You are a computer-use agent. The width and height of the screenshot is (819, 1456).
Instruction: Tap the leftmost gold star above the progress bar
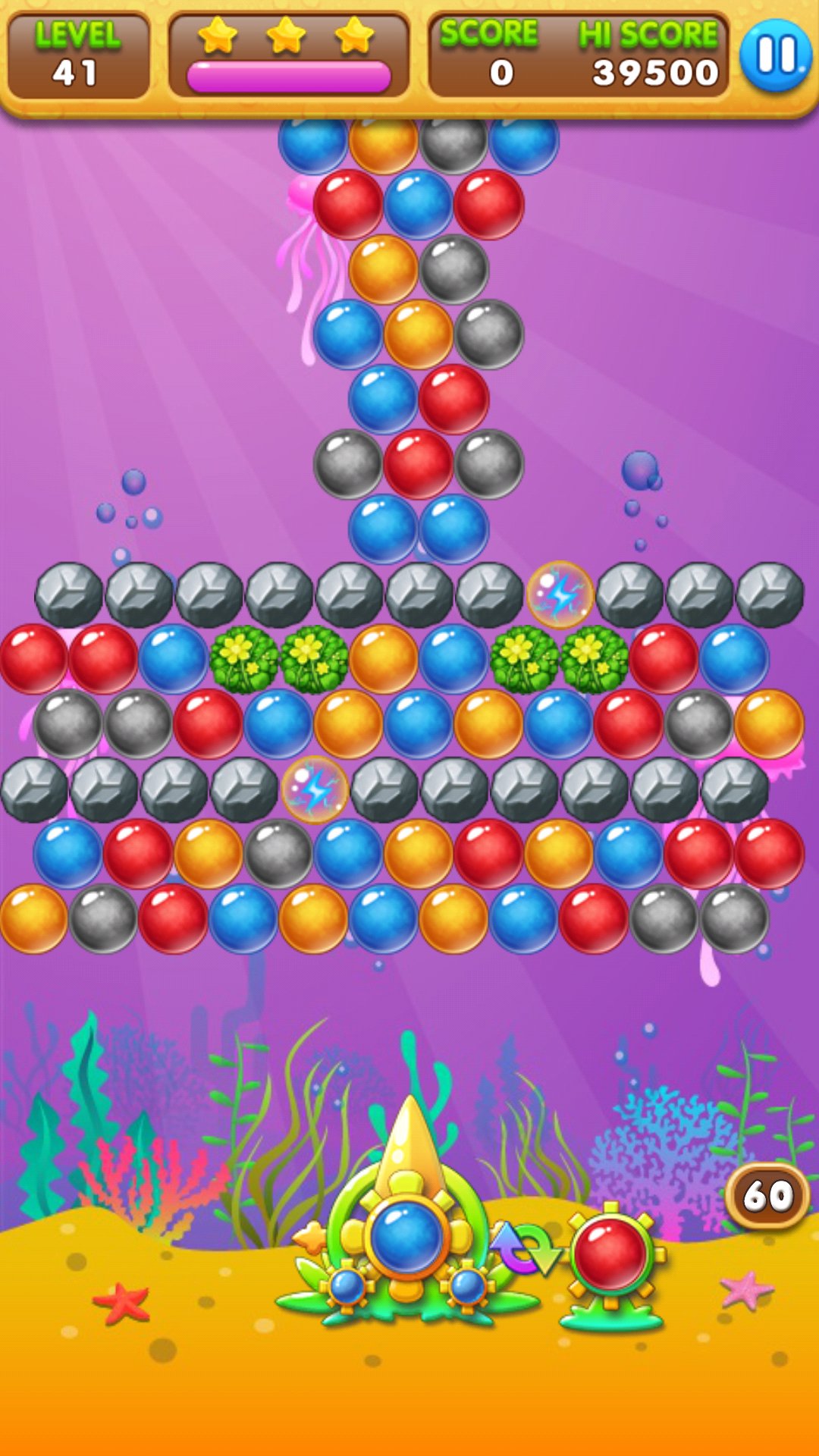coord(218,35)
